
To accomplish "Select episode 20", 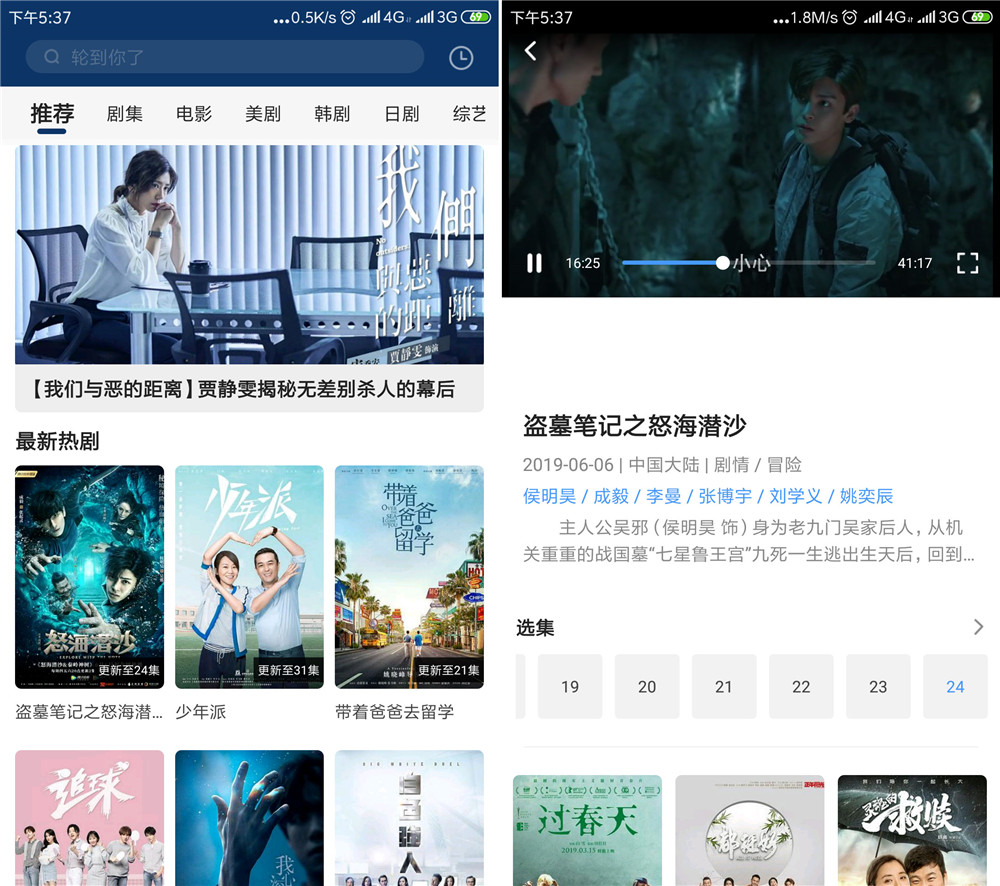I will 647,687.
